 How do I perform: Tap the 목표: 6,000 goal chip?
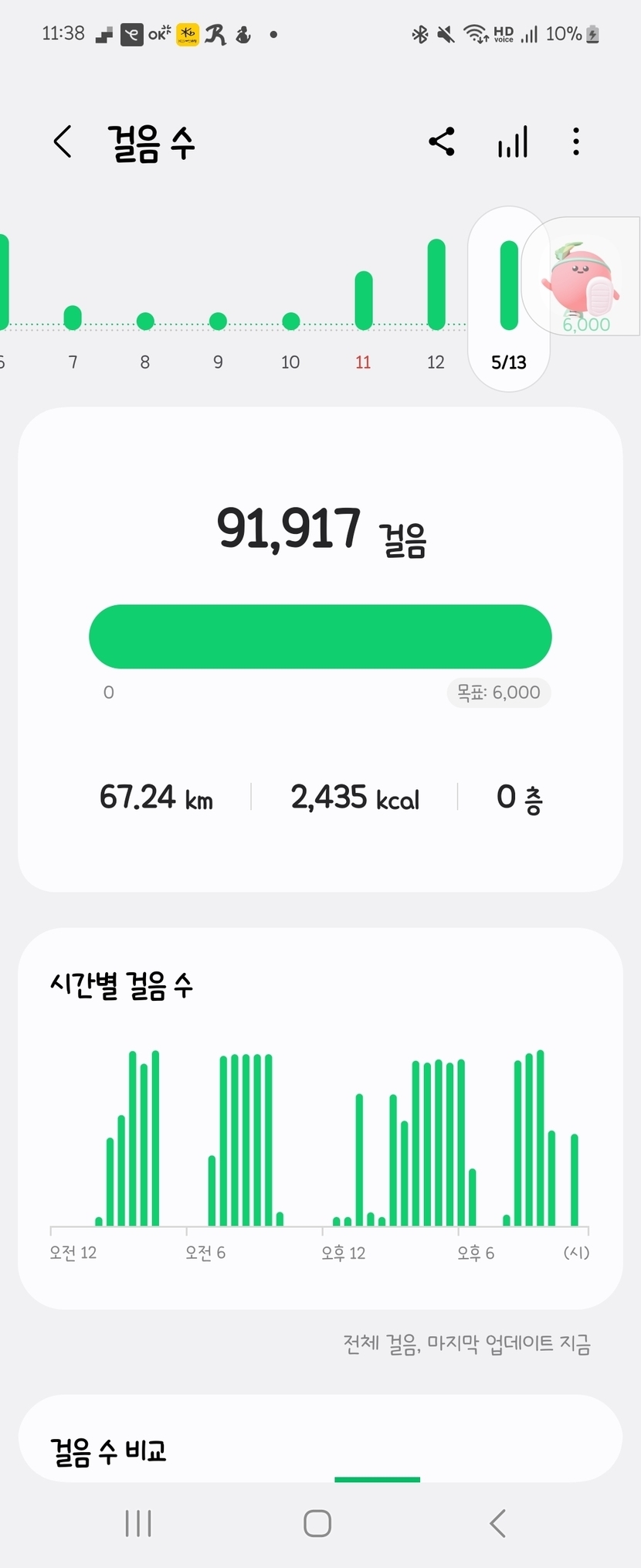[499, 692]
